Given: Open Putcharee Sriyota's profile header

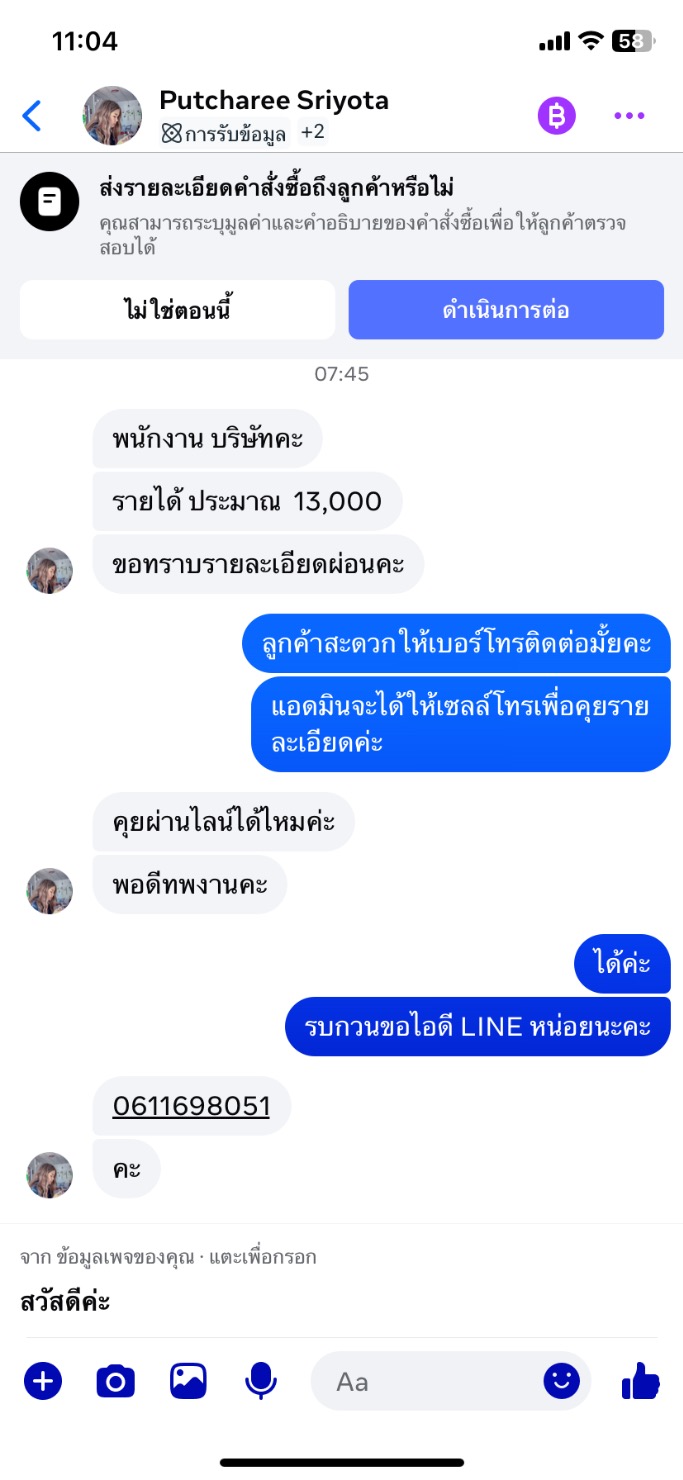Looking at the screenshot, I should 273,101.
